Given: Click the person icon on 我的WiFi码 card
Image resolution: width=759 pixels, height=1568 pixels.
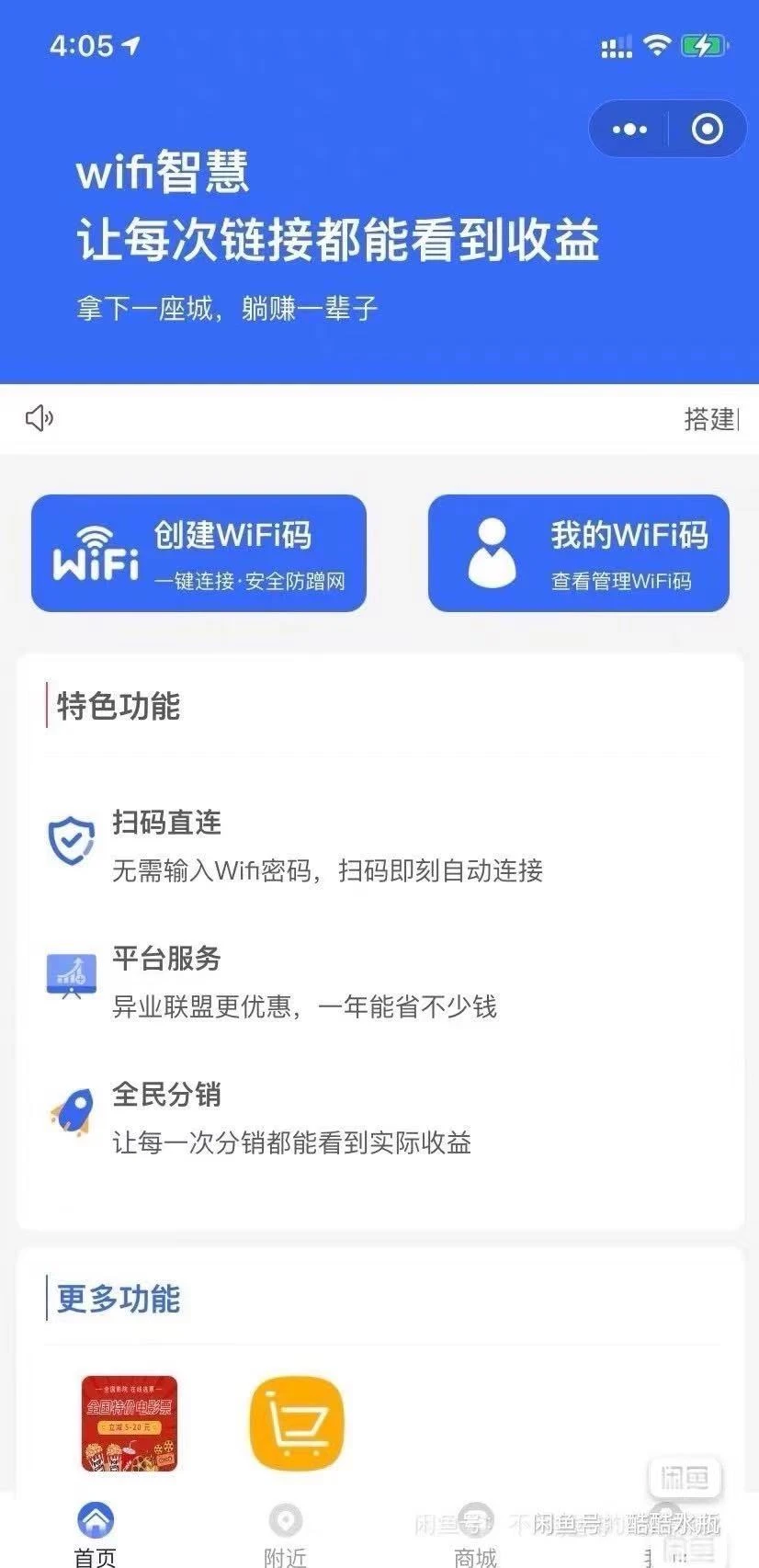Looking at the screenshot, I should 493,552.
